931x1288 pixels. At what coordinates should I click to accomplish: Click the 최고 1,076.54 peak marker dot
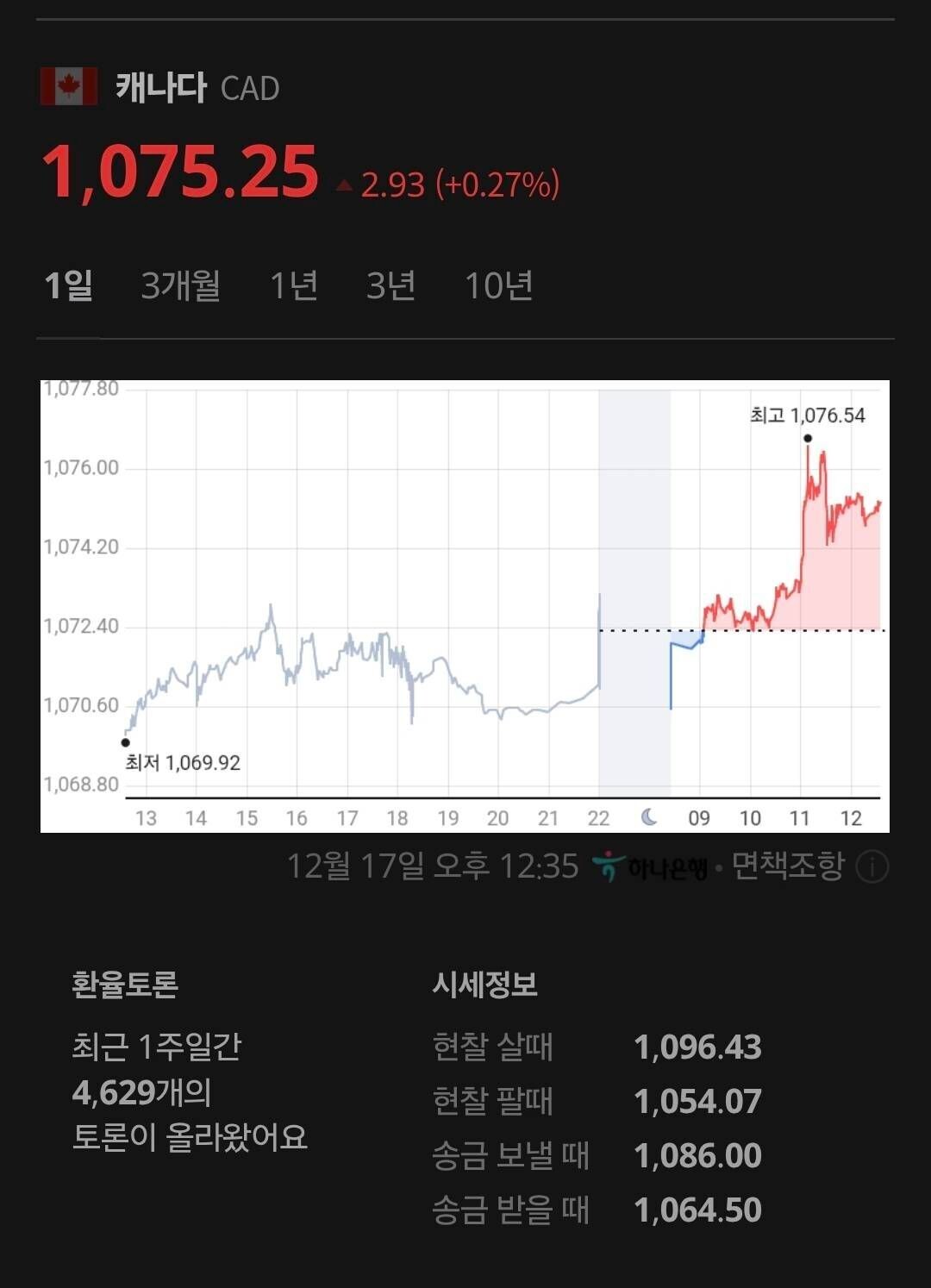pyautogui.click(x=807, y=440)
